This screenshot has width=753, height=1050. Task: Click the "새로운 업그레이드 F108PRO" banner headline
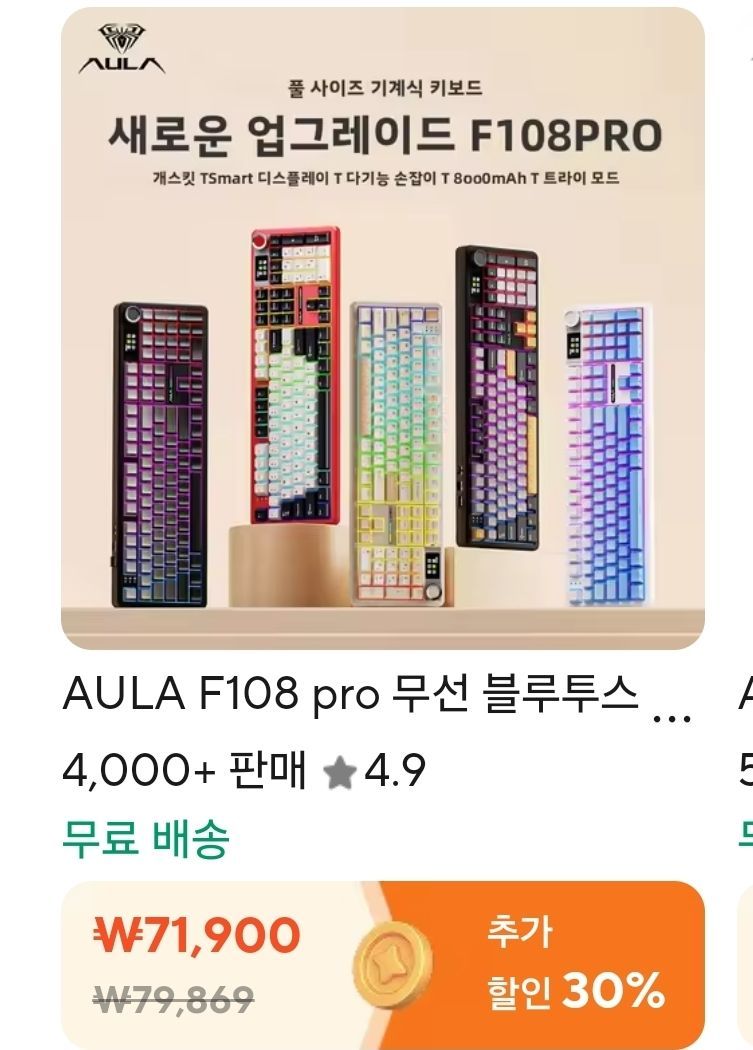pyautogui.click(x=377, y=136)
